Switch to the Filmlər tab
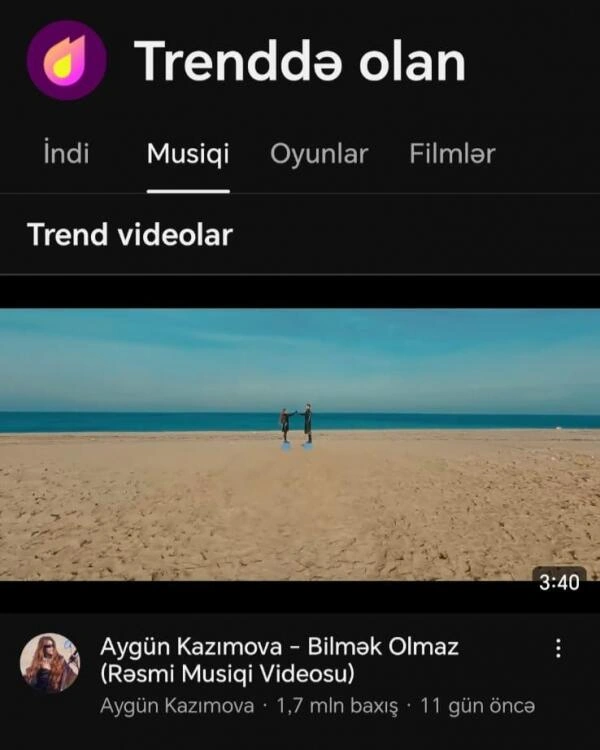The image size is (600, 750). tap(452, 154)
